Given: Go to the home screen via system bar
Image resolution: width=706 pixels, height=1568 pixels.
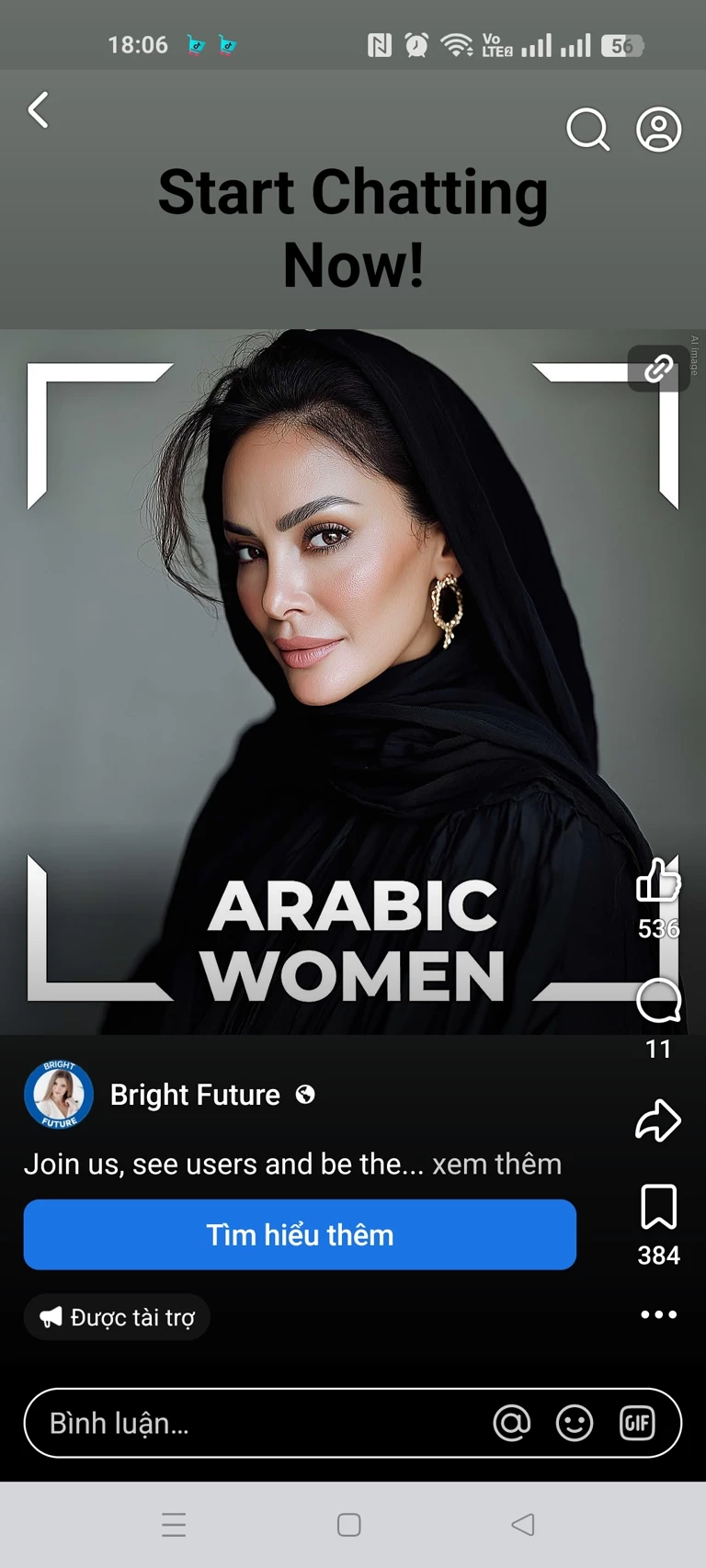Looking at the screenshot, I should click(x=349, y=1525).
